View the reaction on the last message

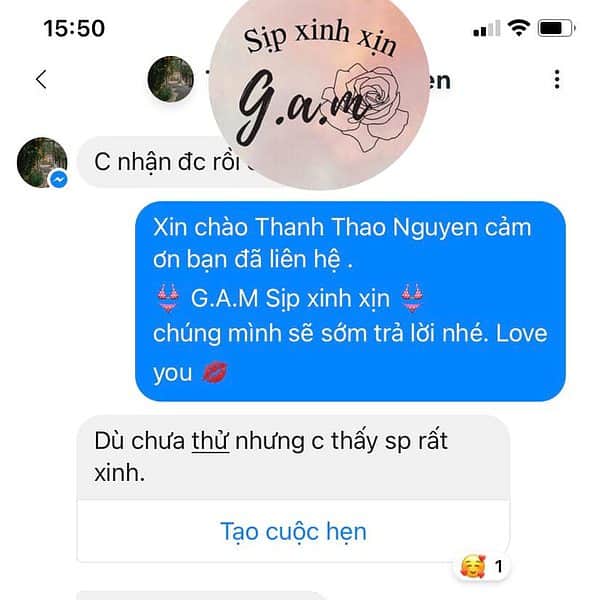[482, 567]
